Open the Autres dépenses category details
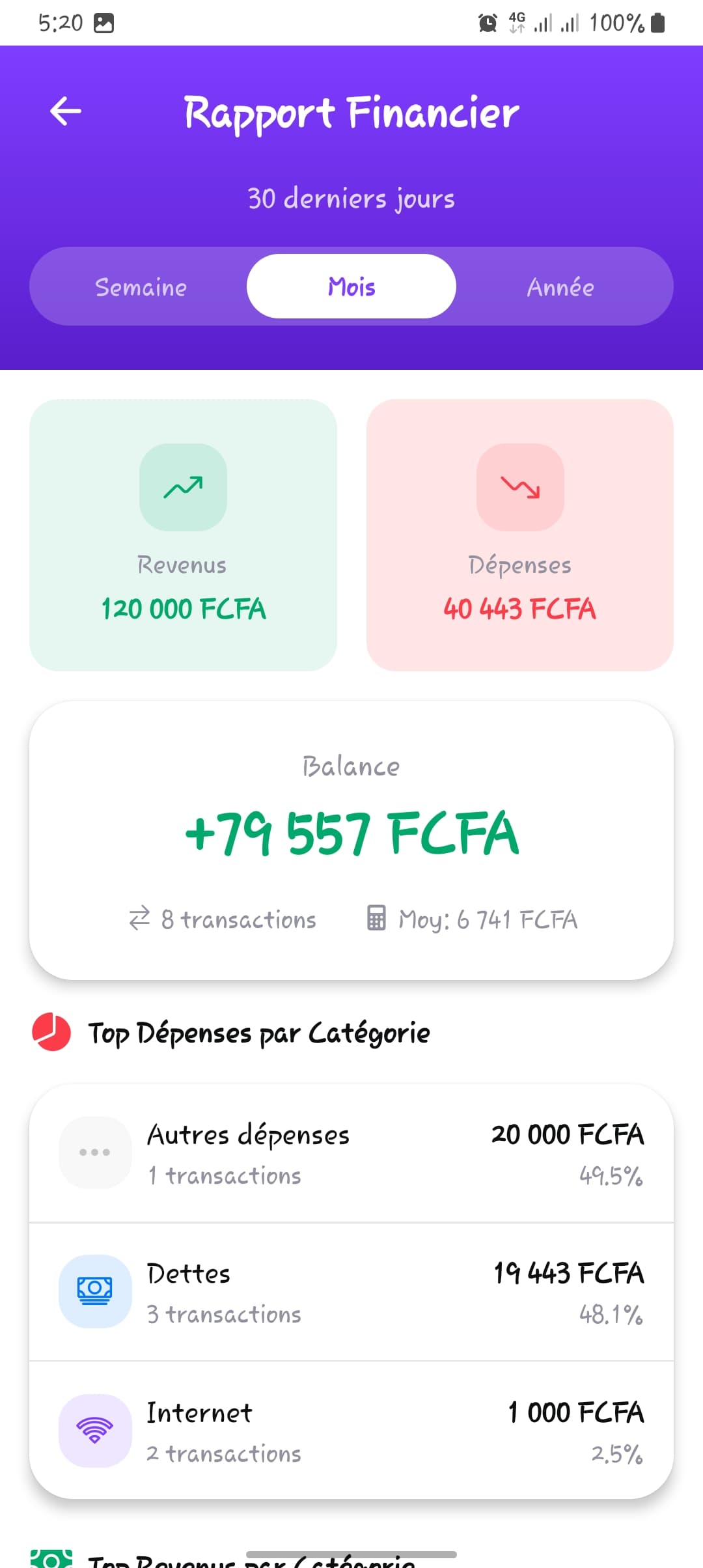703x1568 pixels. pyautogui.click(x=351, y=1153)
